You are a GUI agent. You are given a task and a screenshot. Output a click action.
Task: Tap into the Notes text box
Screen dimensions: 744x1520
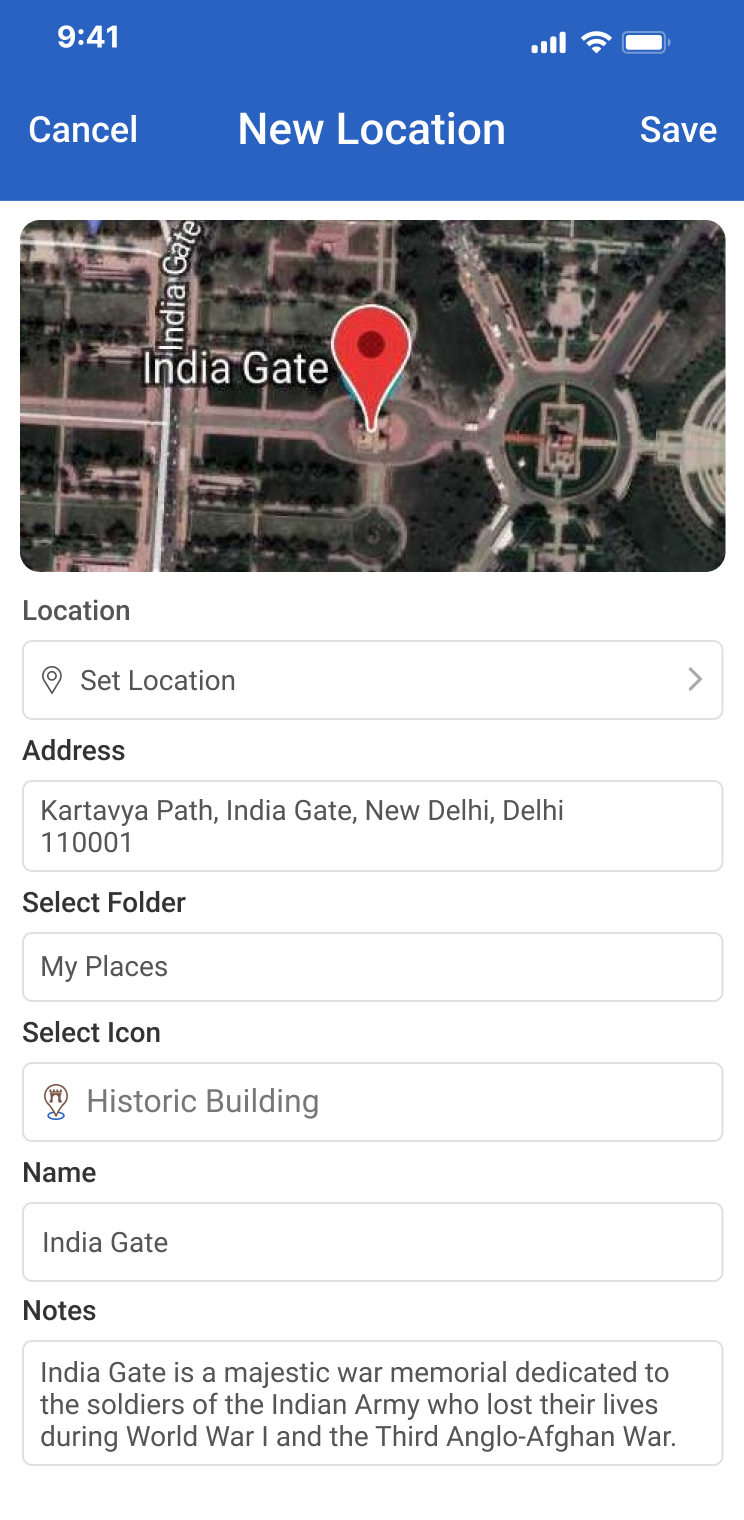[x=372, y=1404]
